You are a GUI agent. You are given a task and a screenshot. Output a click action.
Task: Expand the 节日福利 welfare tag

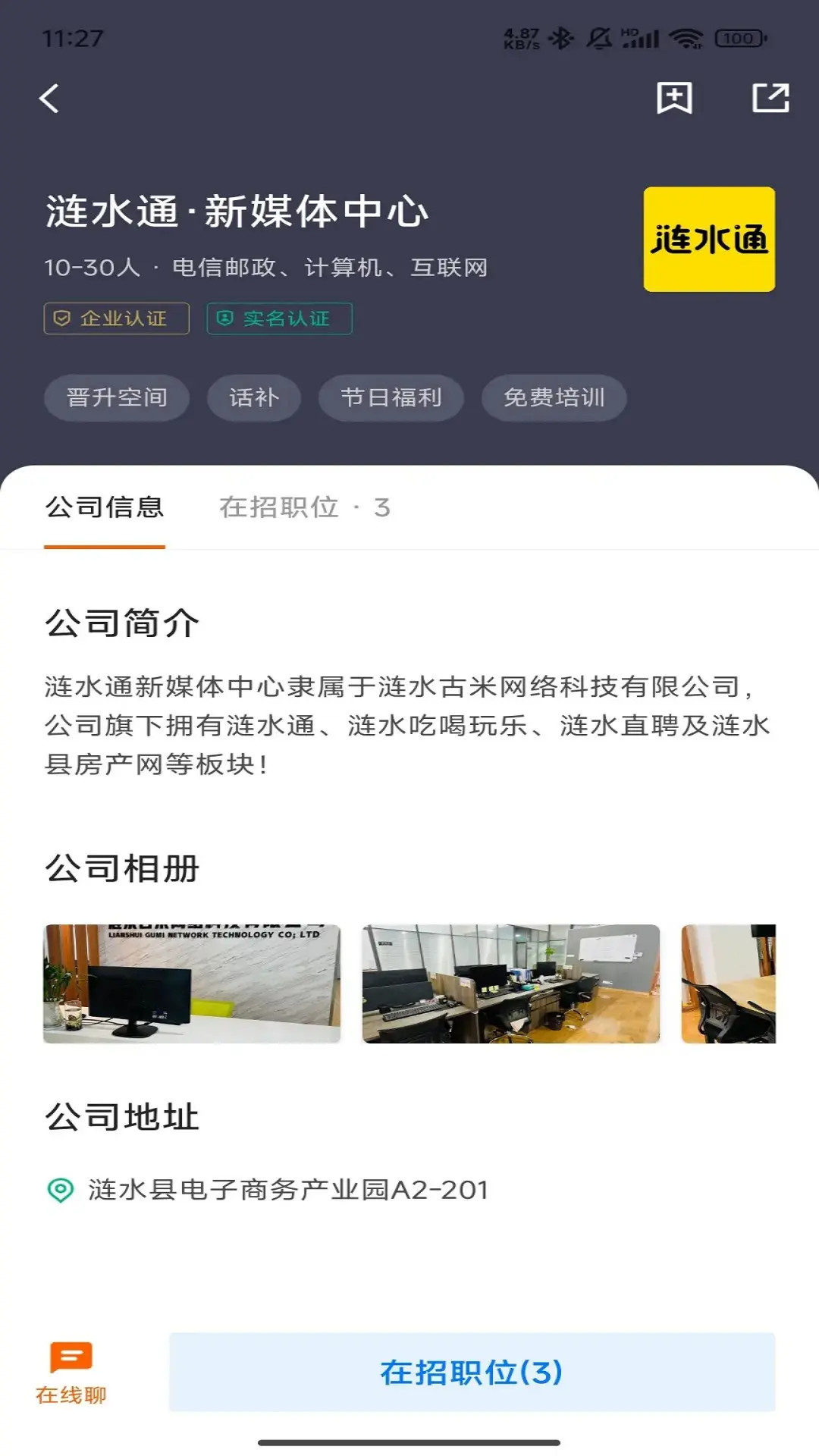[x=391, y=397]
